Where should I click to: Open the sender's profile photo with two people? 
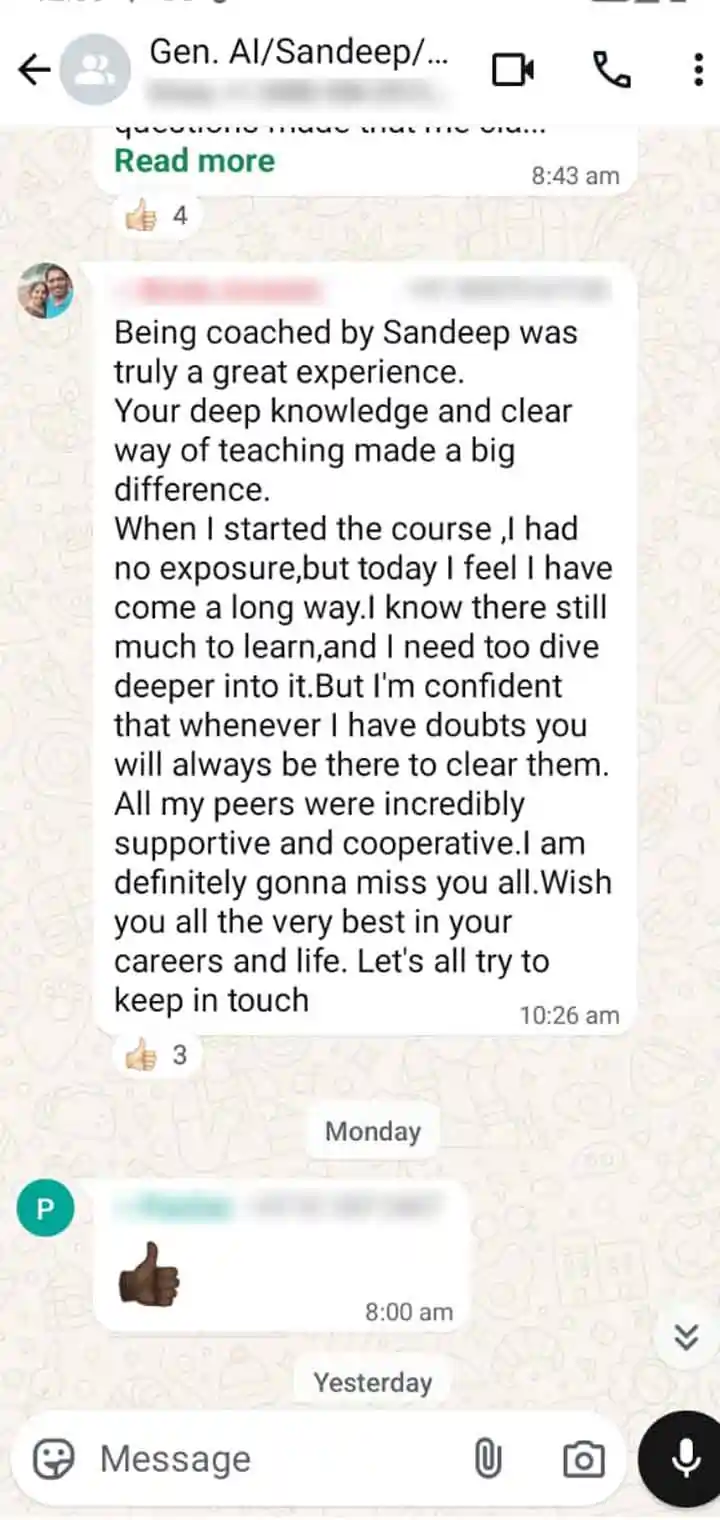point(45,291)
